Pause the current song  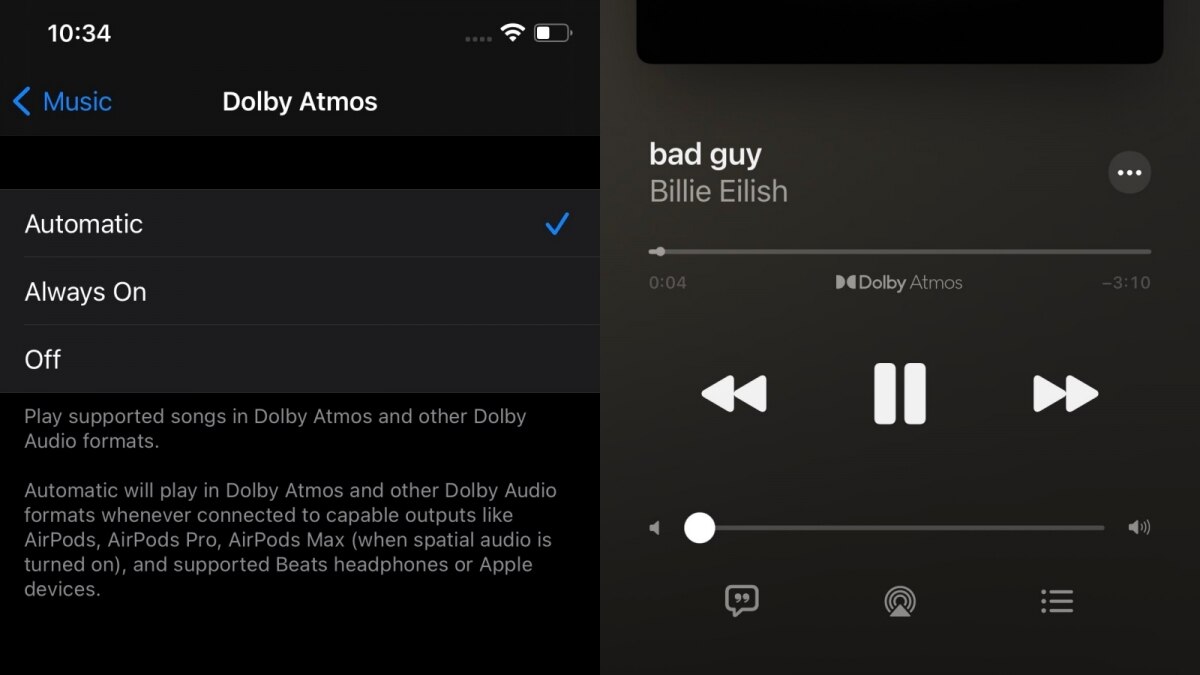point(900,394)
